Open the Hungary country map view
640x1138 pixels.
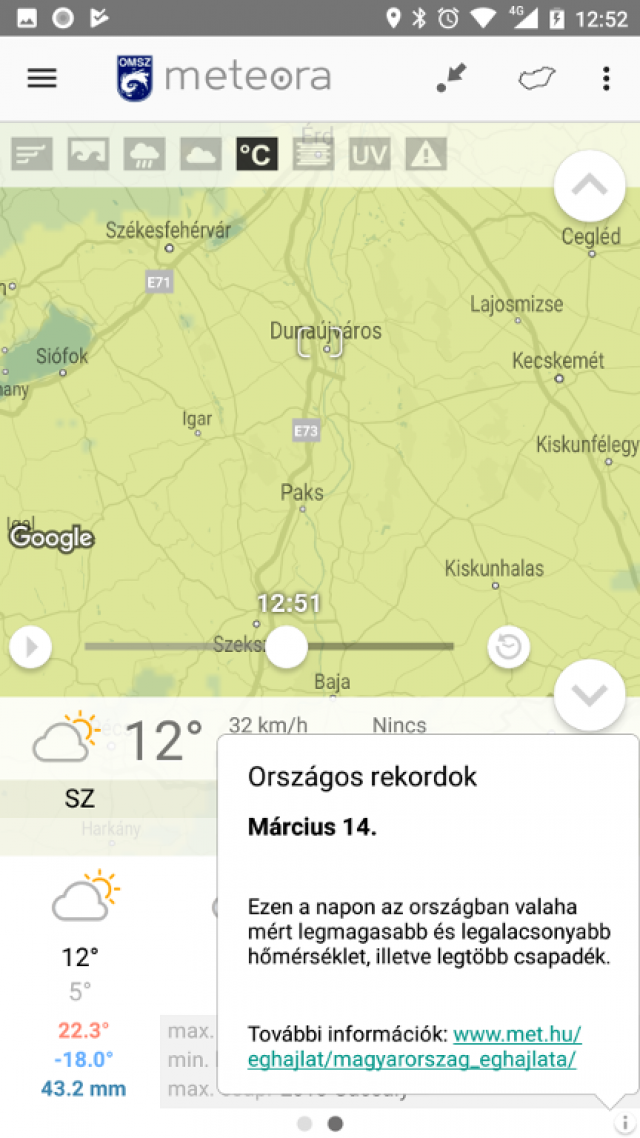(536, 79)
